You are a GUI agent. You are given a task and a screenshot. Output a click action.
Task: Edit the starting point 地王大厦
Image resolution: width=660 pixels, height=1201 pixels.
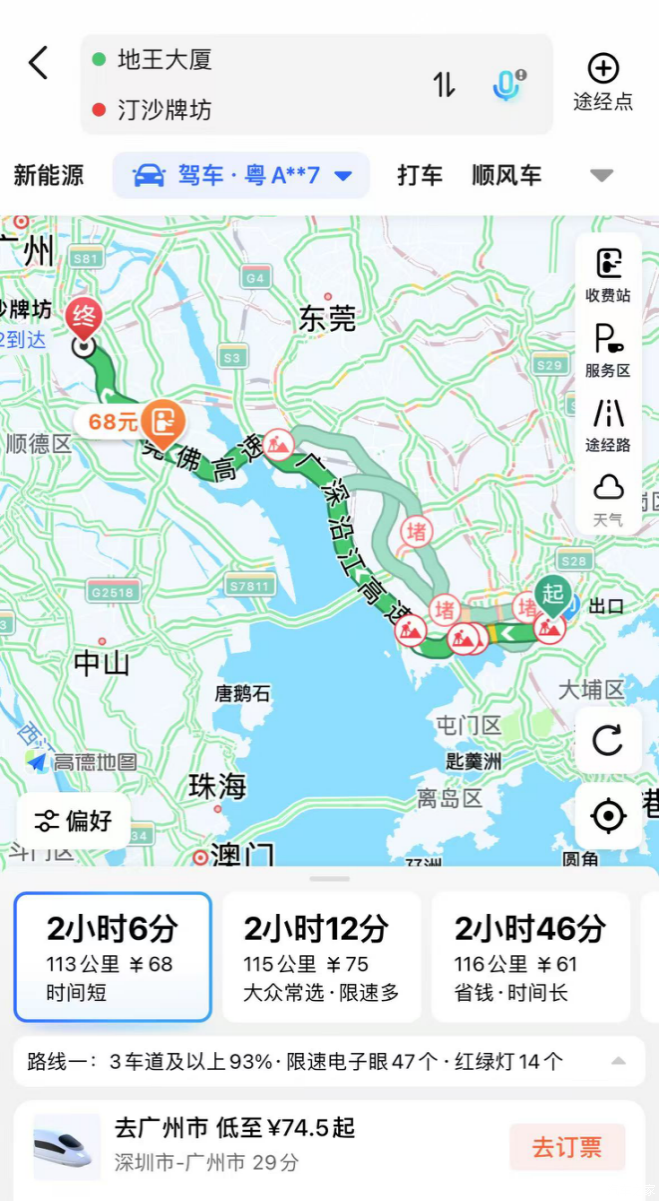[165, 60]
